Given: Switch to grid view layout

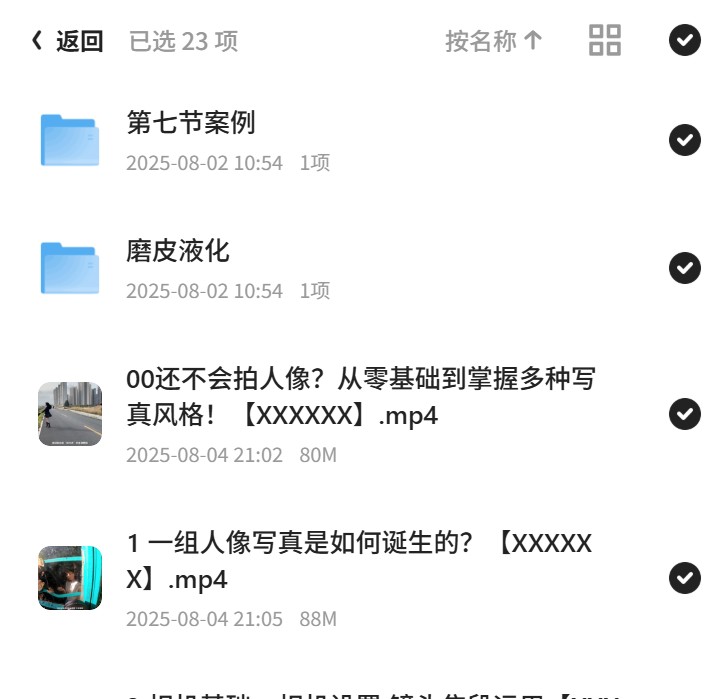Looking at the screenshot, I should [x=605, y=40].
